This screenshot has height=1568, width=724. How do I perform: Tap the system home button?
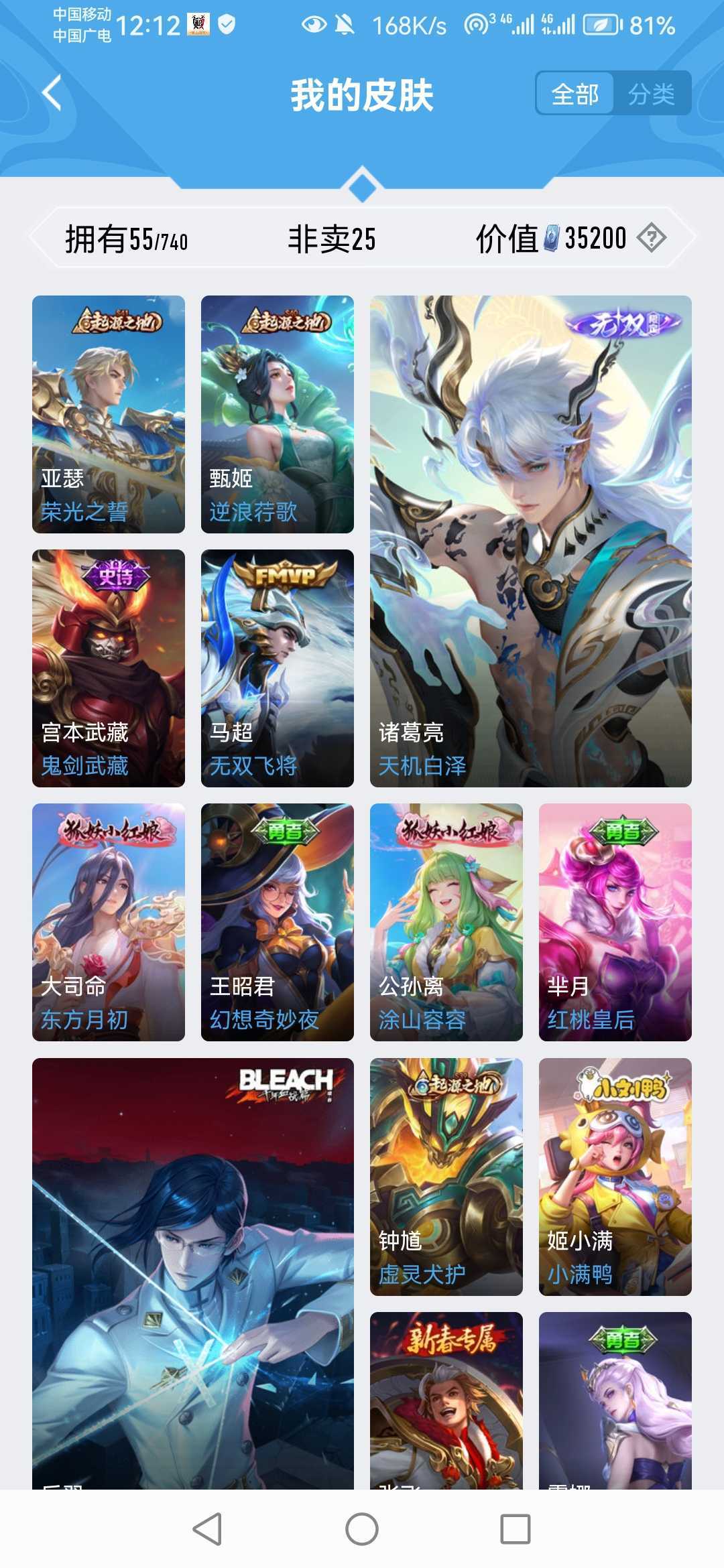362,1529
